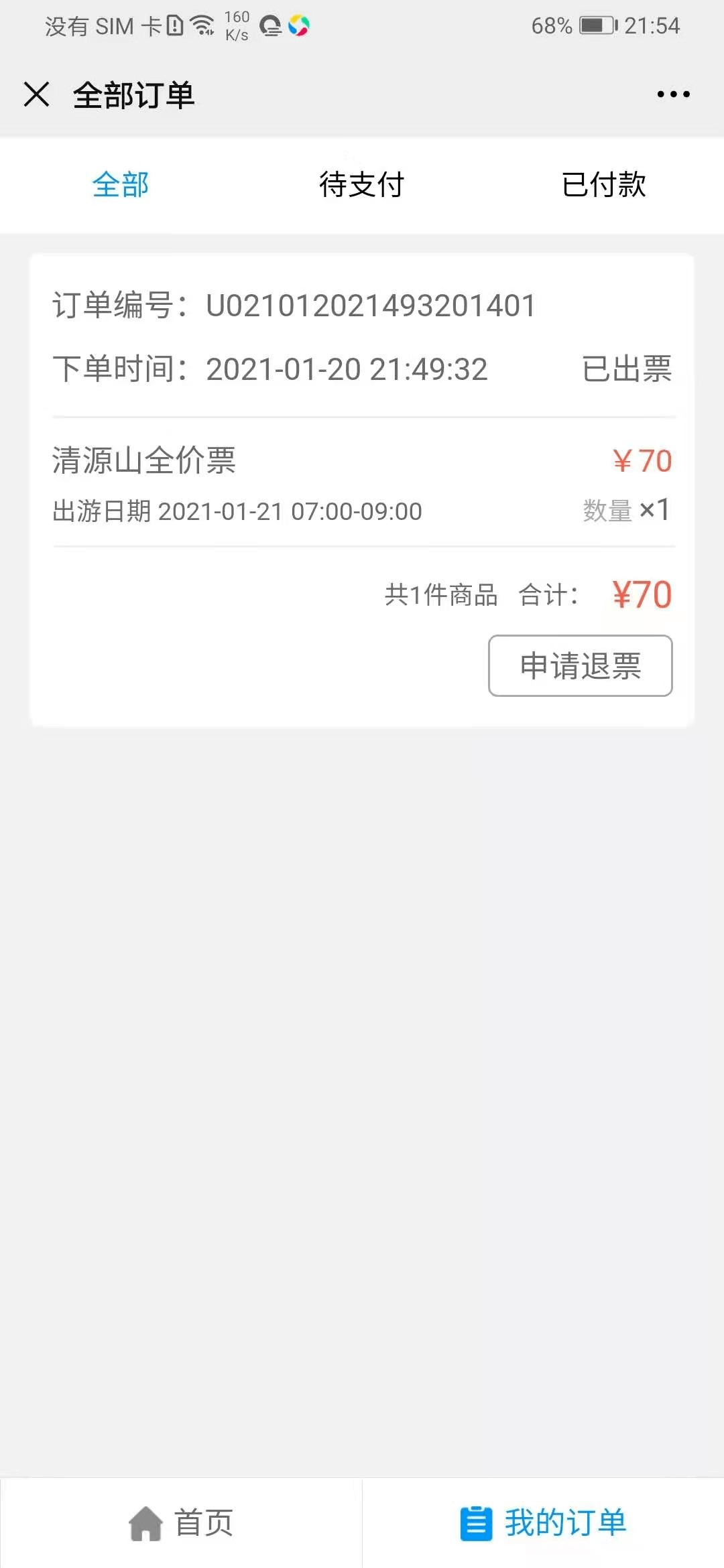Open 我的订单 in the bottom bar
Viewport: 724px width, 1568px height.
pyautogui.click(x=543, y=1523)
